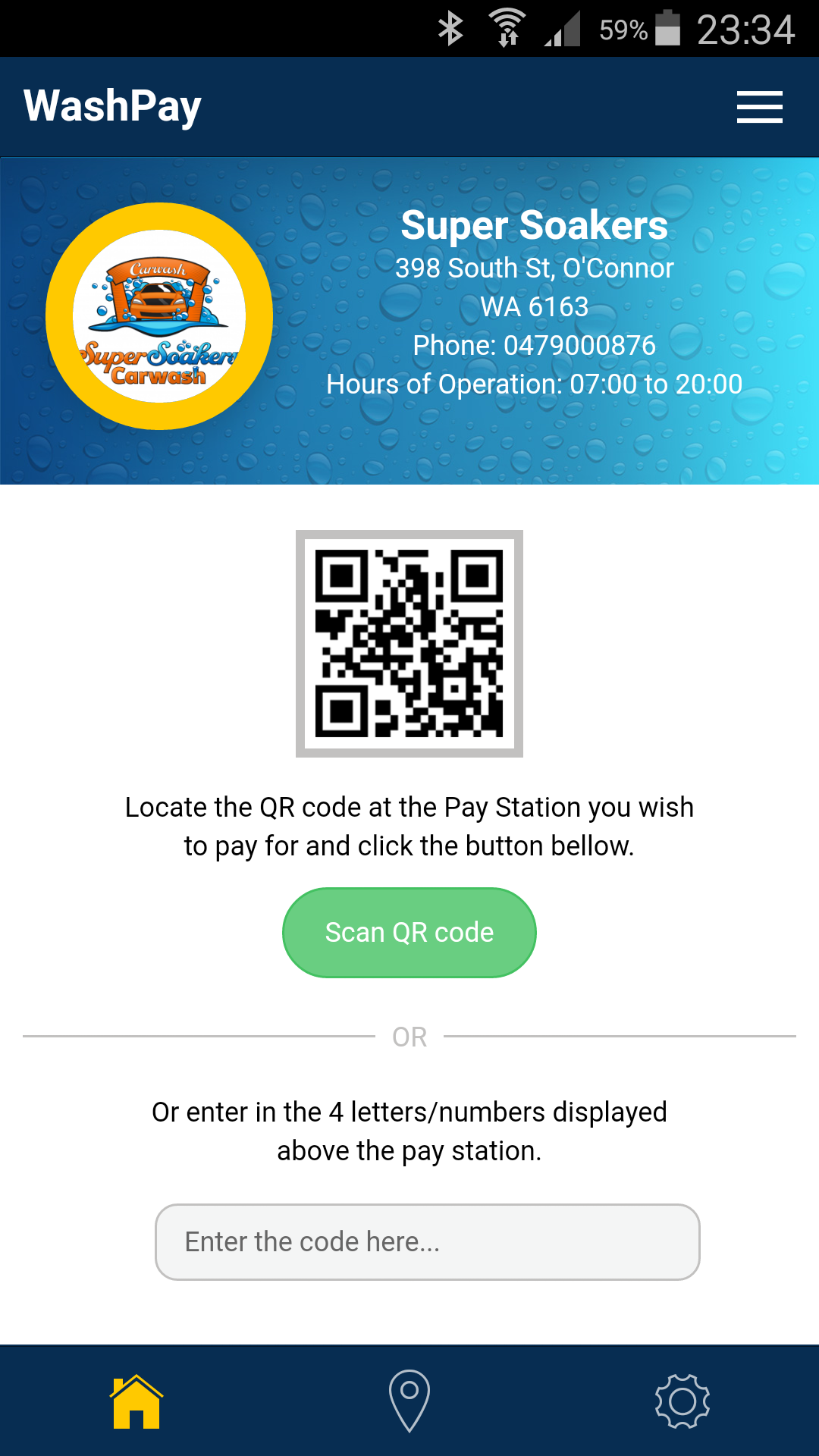Open the hamburger menu
This screenshot has height=1456, width=819.
pos(759,107)
